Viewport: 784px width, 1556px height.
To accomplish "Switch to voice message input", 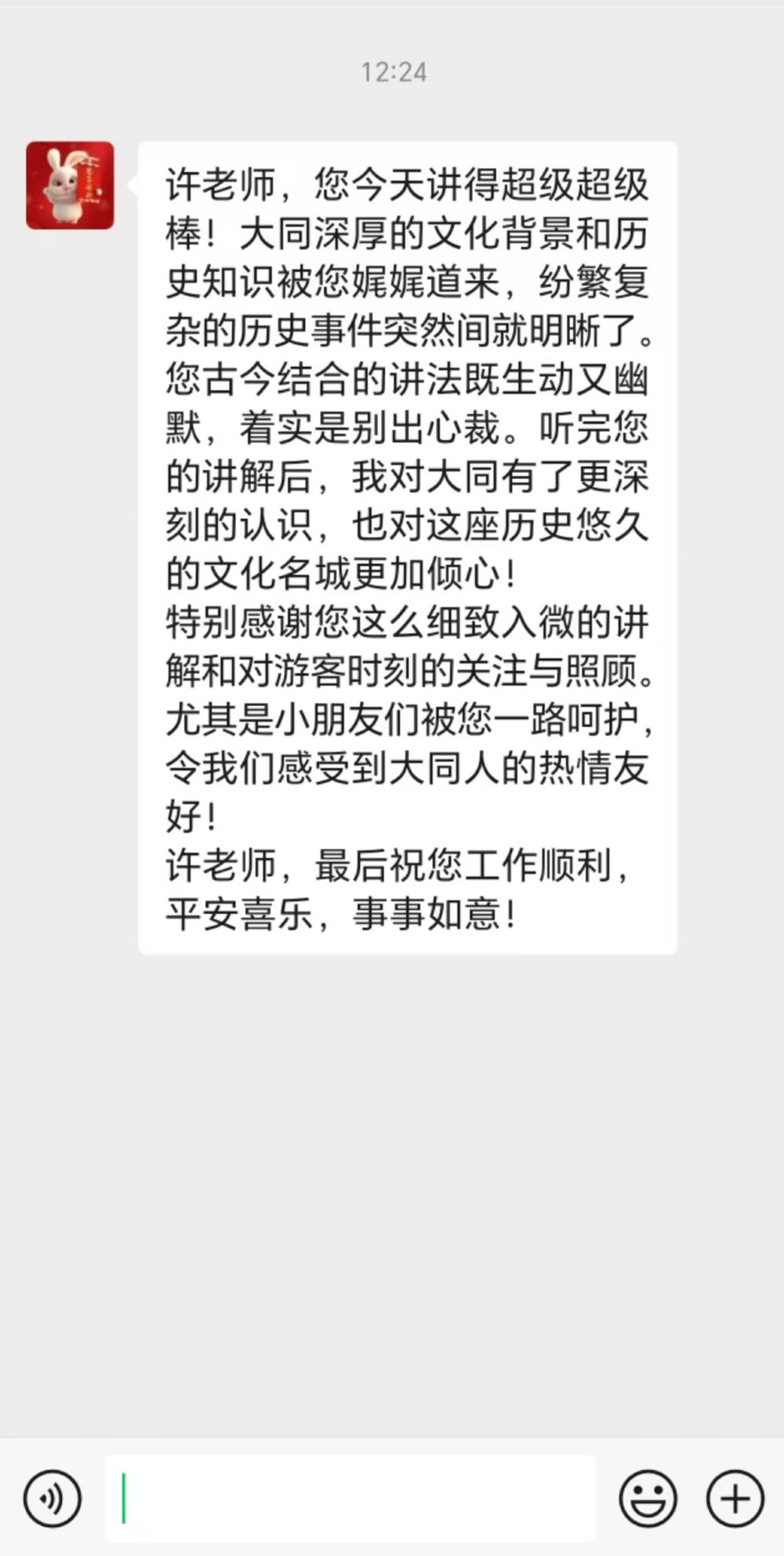I will tap(53, 1499).
